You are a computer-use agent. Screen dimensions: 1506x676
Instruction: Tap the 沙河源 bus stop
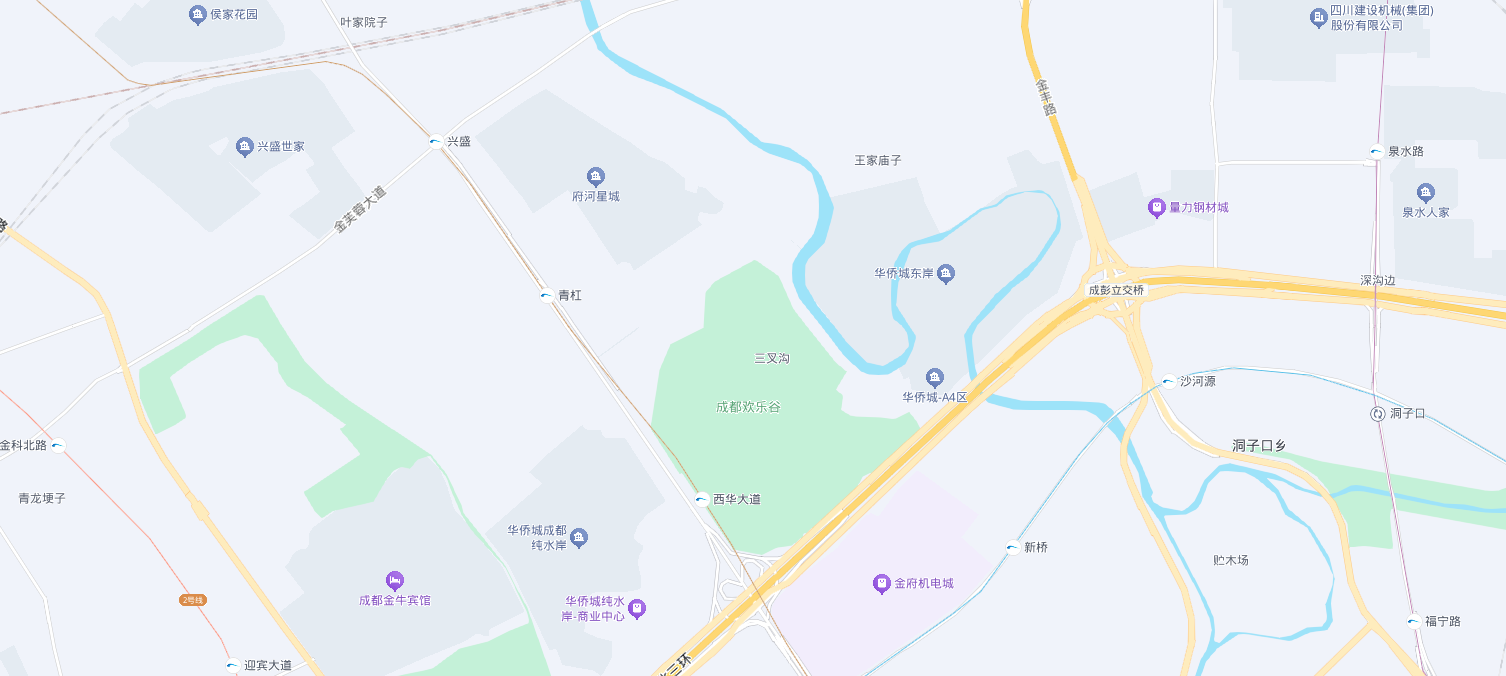point(1168,381)
